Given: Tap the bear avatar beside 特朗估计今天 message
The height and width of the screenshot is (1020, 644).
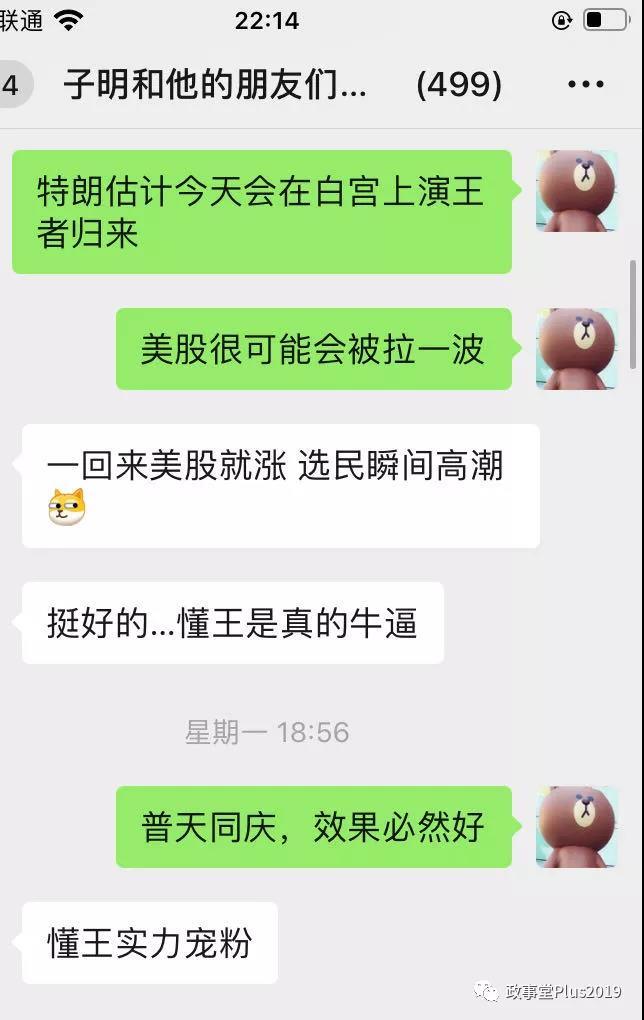Looking at the screenshot, I should pos(576,191).
